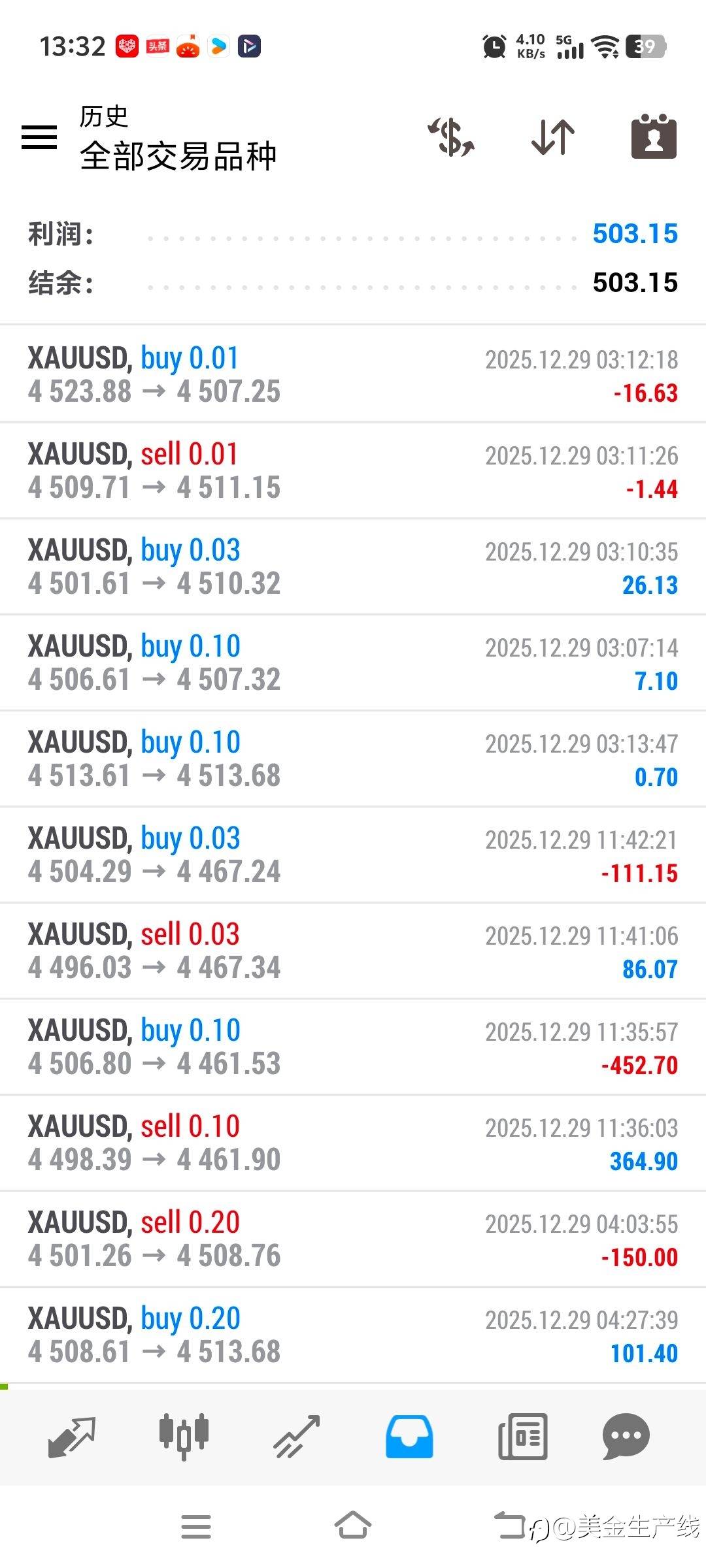Open the sell 0.10 trade with 364.90 profit

353,1143
